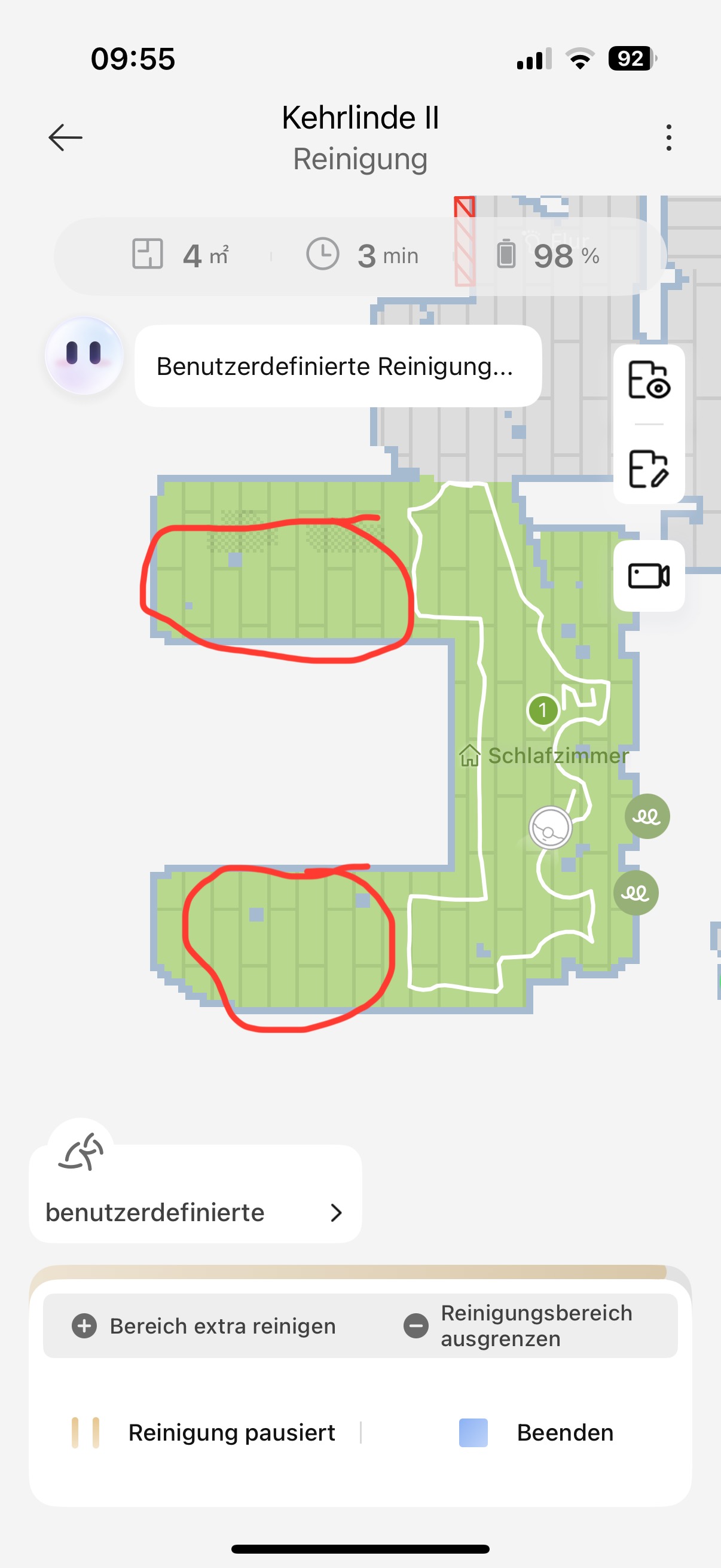Resume the paused cleaning
Screen dimensions: 721x1568
(x=204, y=1432)
